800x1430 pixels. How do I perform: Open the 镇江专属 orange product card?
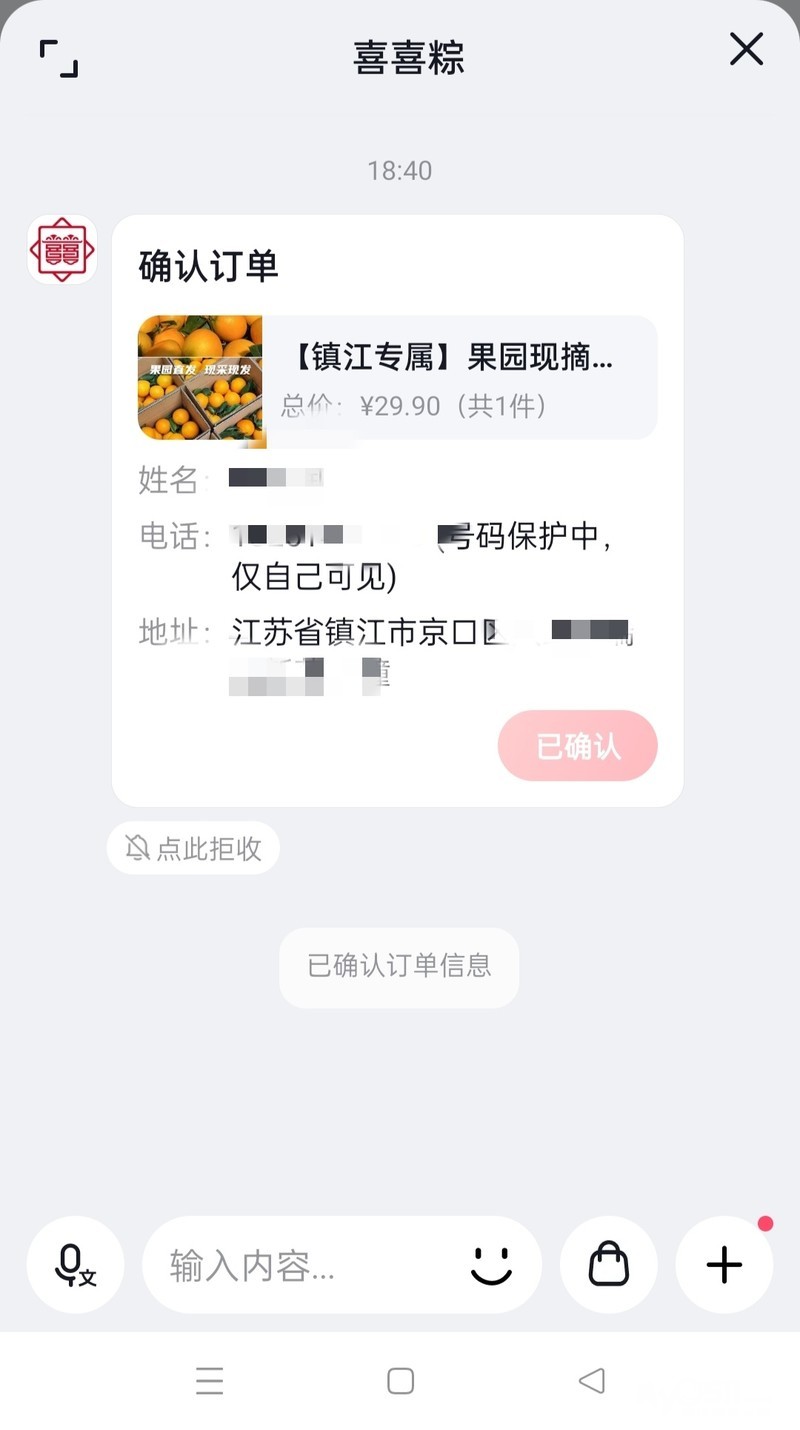(397, 378)
